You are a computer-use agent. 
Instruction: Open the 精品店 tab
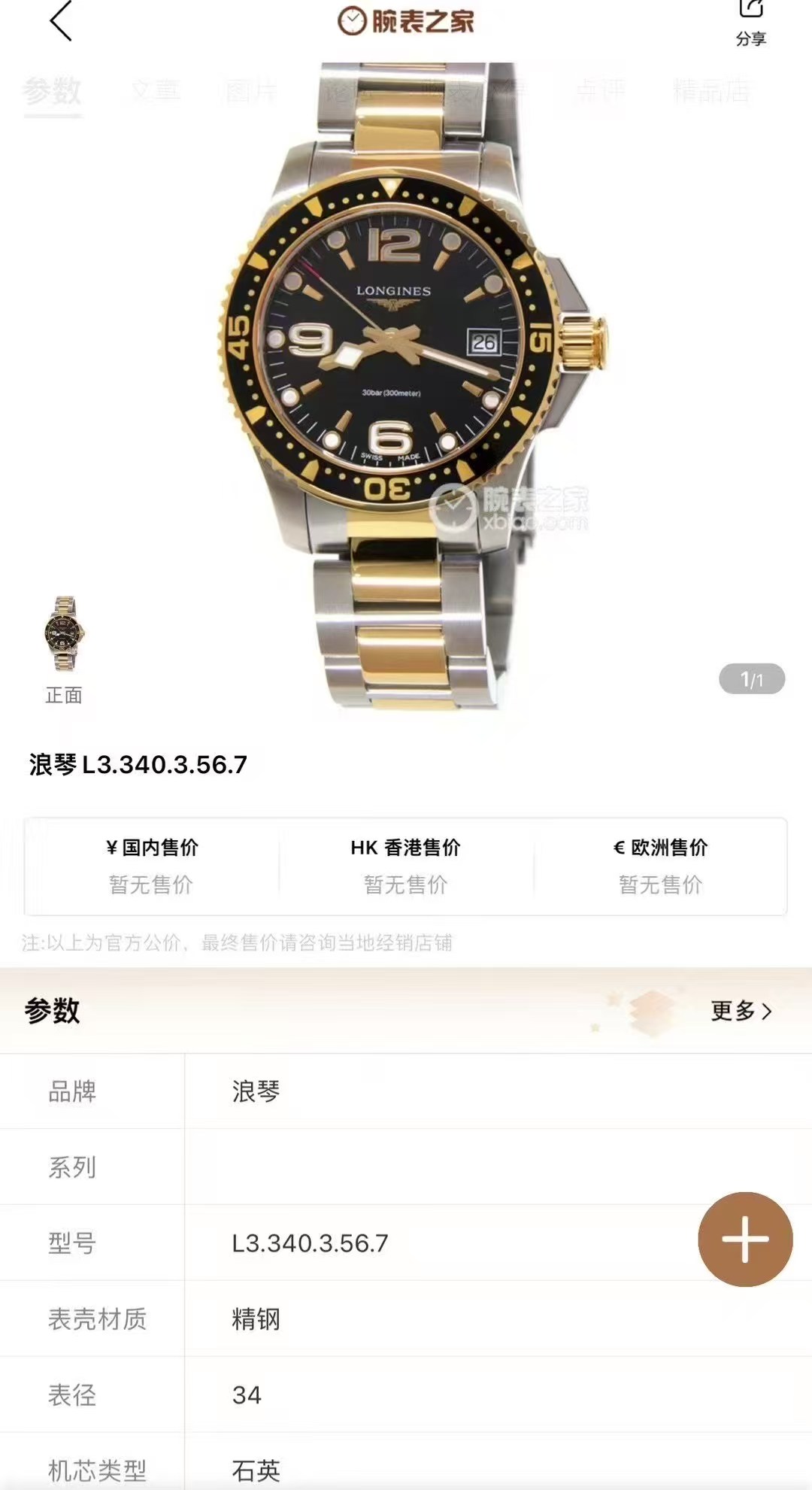point(711,91)
